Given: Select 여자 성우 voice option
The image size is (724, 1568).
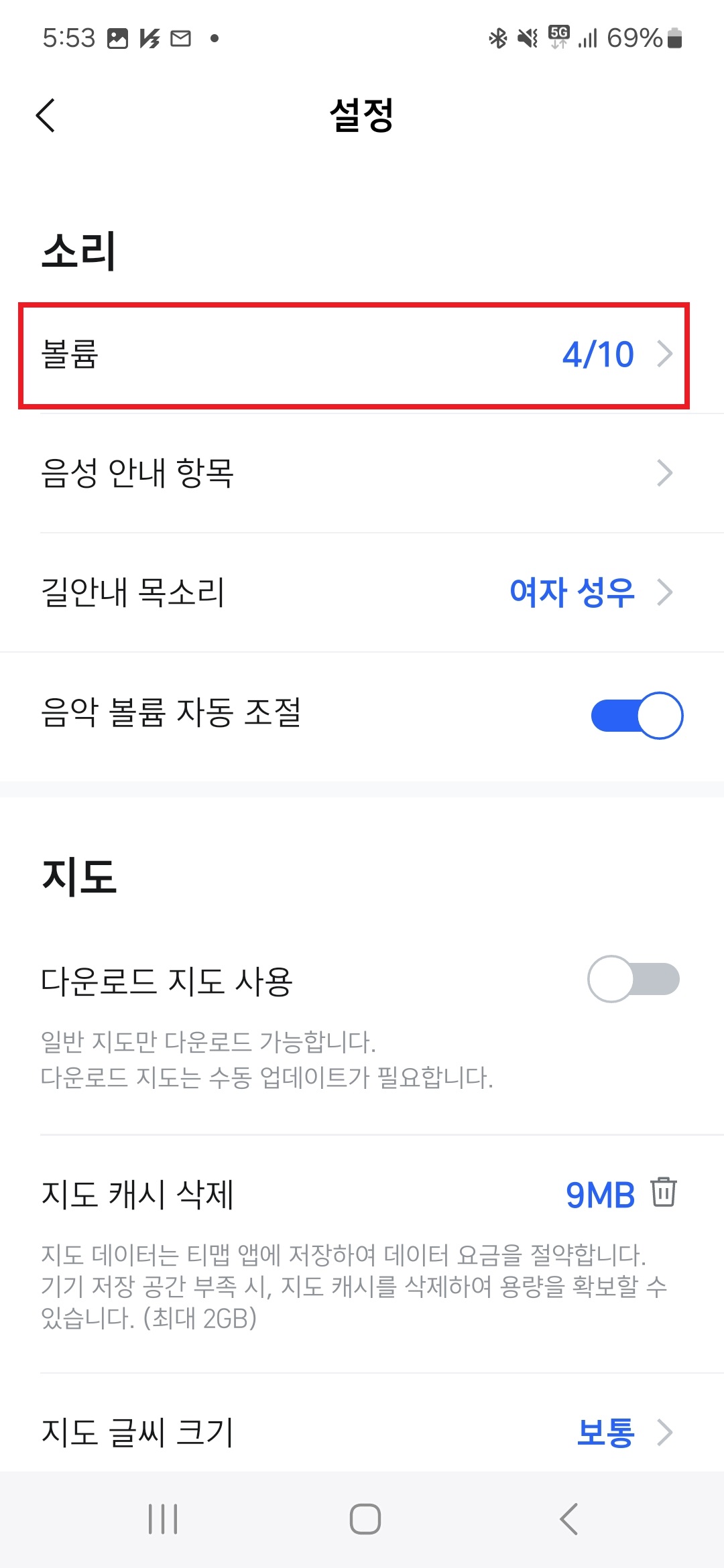Looking at the screenshot, I should pyautogui.click(x=573, y=592).
